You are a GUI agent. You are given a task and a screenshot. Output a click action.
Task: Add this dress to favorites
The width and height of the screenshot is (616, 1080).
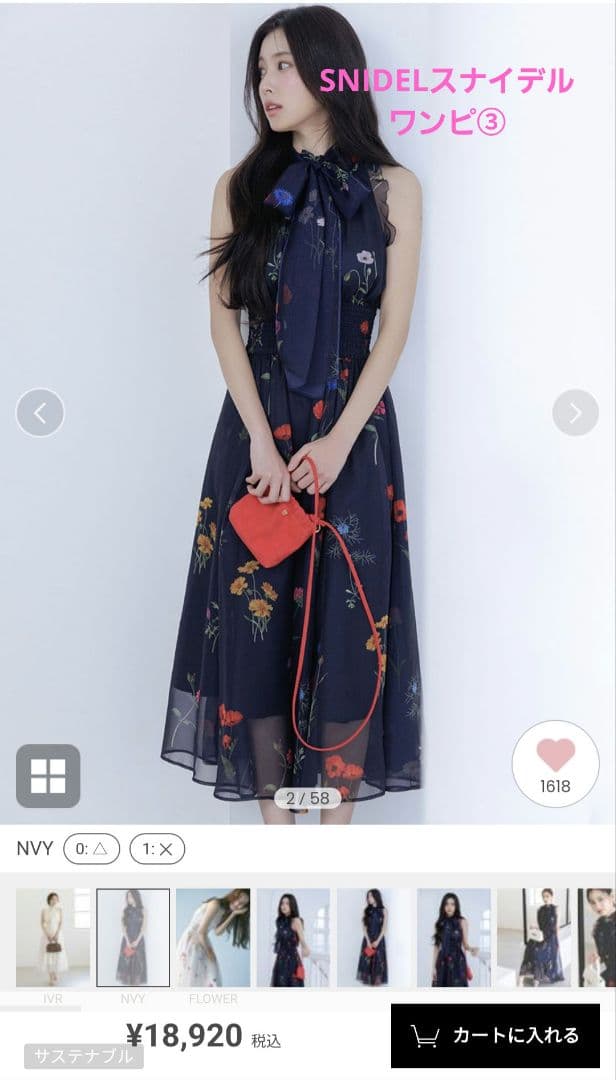555,764
